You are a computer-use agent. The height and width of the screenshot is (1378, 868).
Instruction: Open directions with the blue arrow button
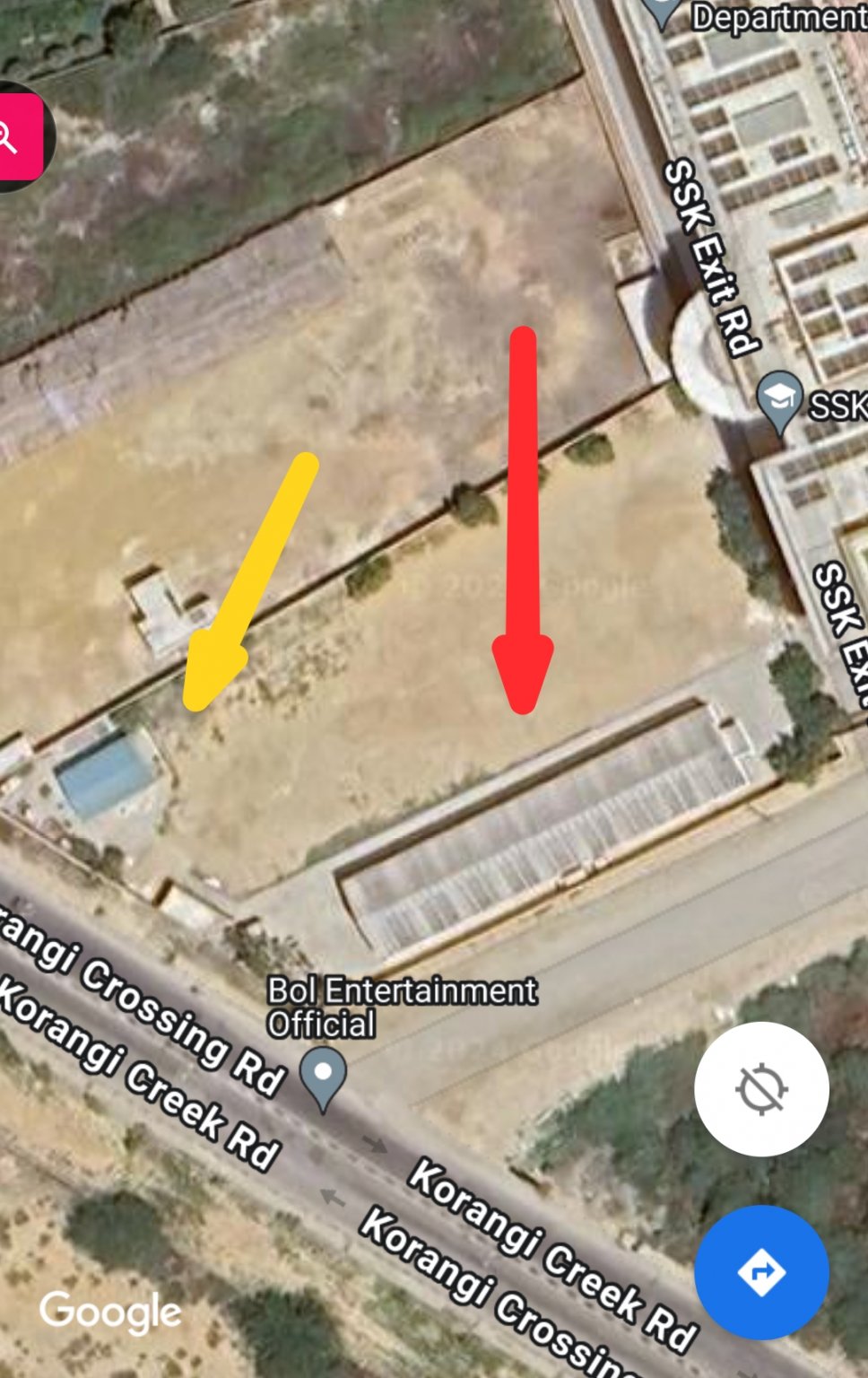(x=760, y=1271)
